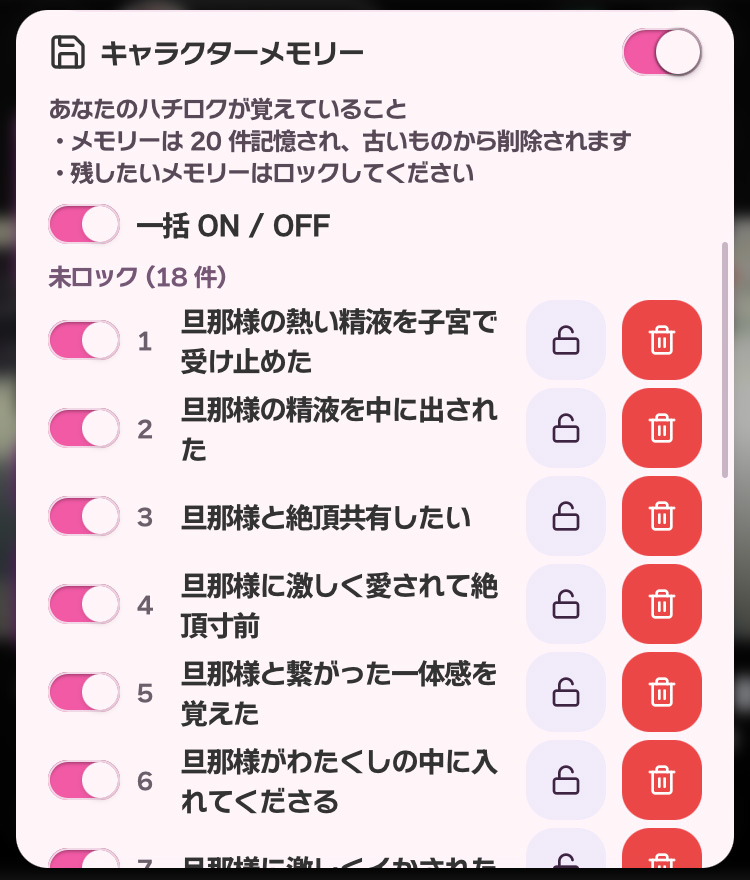Disable the switch for memory 1

tap(84, 340)
